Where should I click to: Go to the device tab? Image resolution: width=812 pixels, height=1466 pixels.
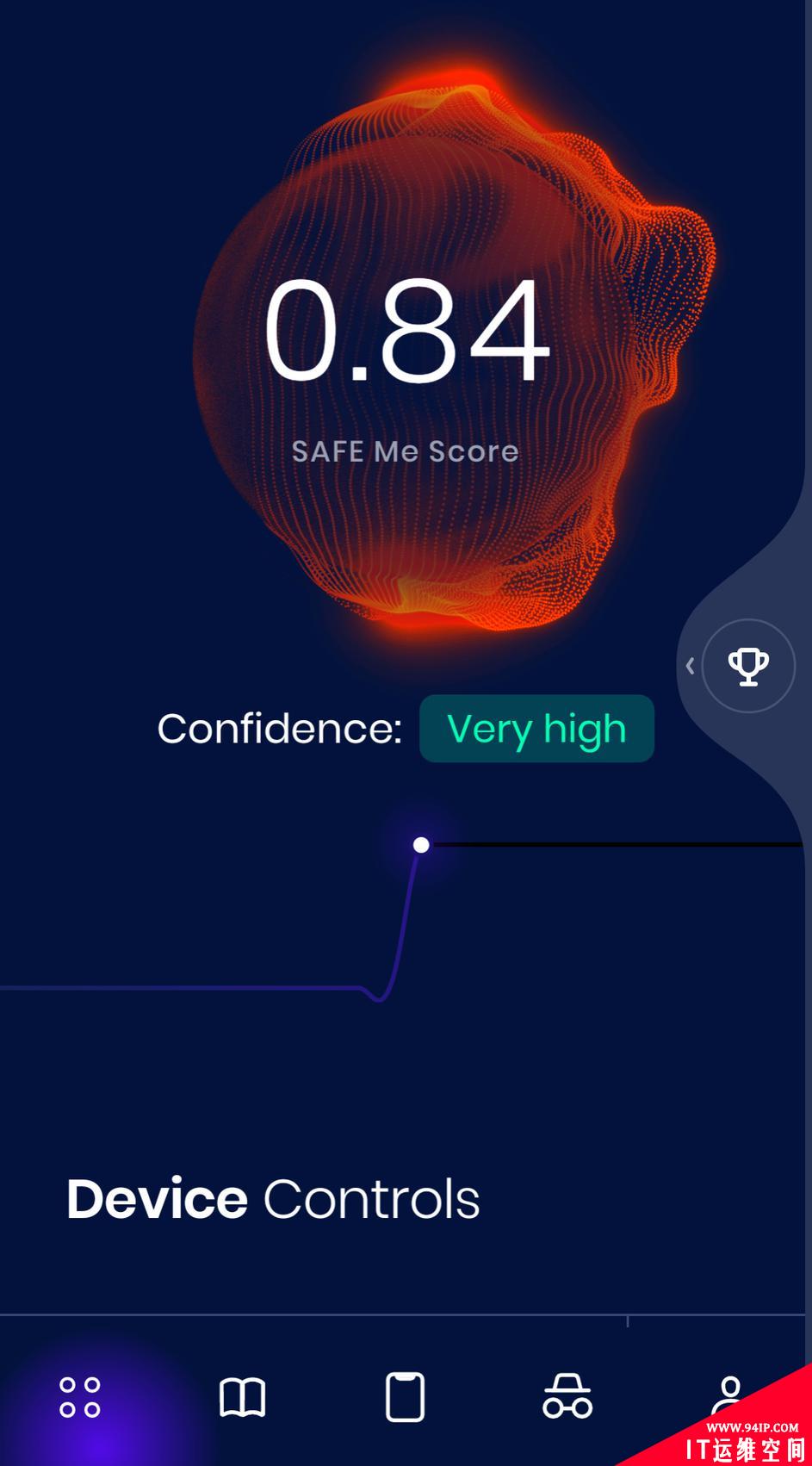405,1397
